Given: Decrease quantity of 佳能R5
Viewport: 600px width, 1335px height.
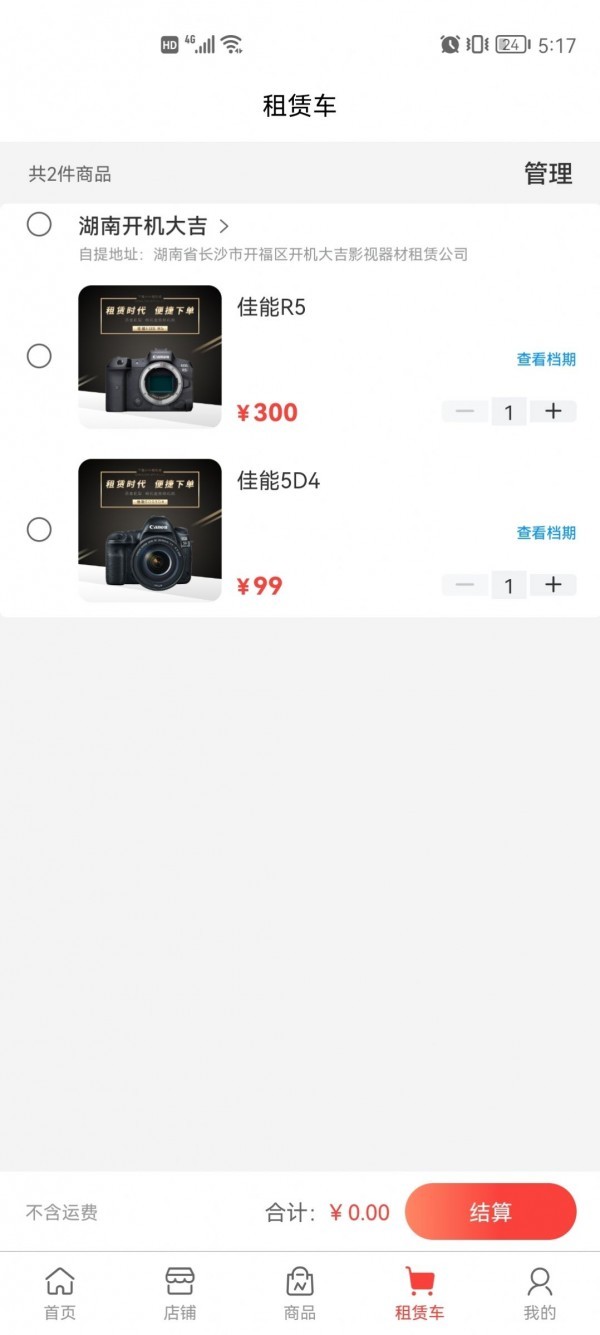Looking at the screenshot, I should [465, 411].
